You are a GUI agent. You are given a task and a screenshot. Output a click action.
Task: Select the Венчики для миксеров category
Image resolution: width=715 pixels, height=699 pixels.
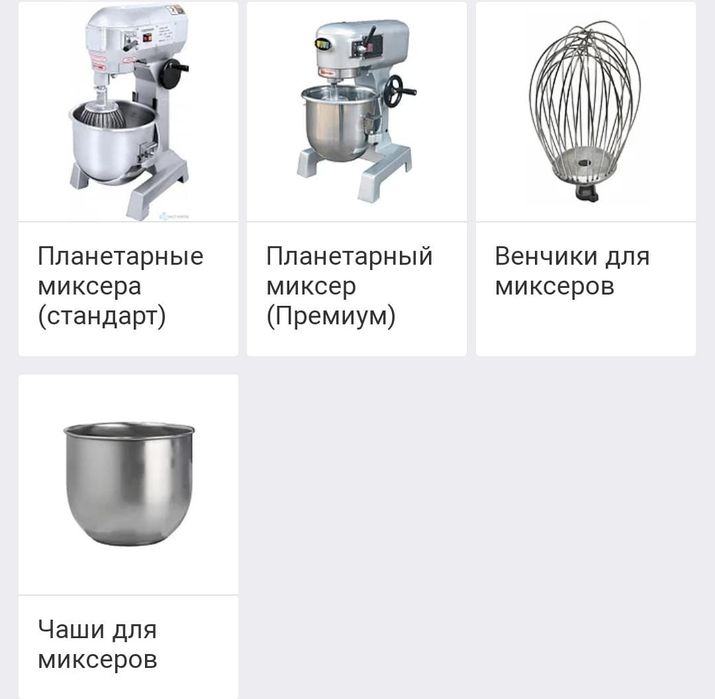(x=585, y=180)
